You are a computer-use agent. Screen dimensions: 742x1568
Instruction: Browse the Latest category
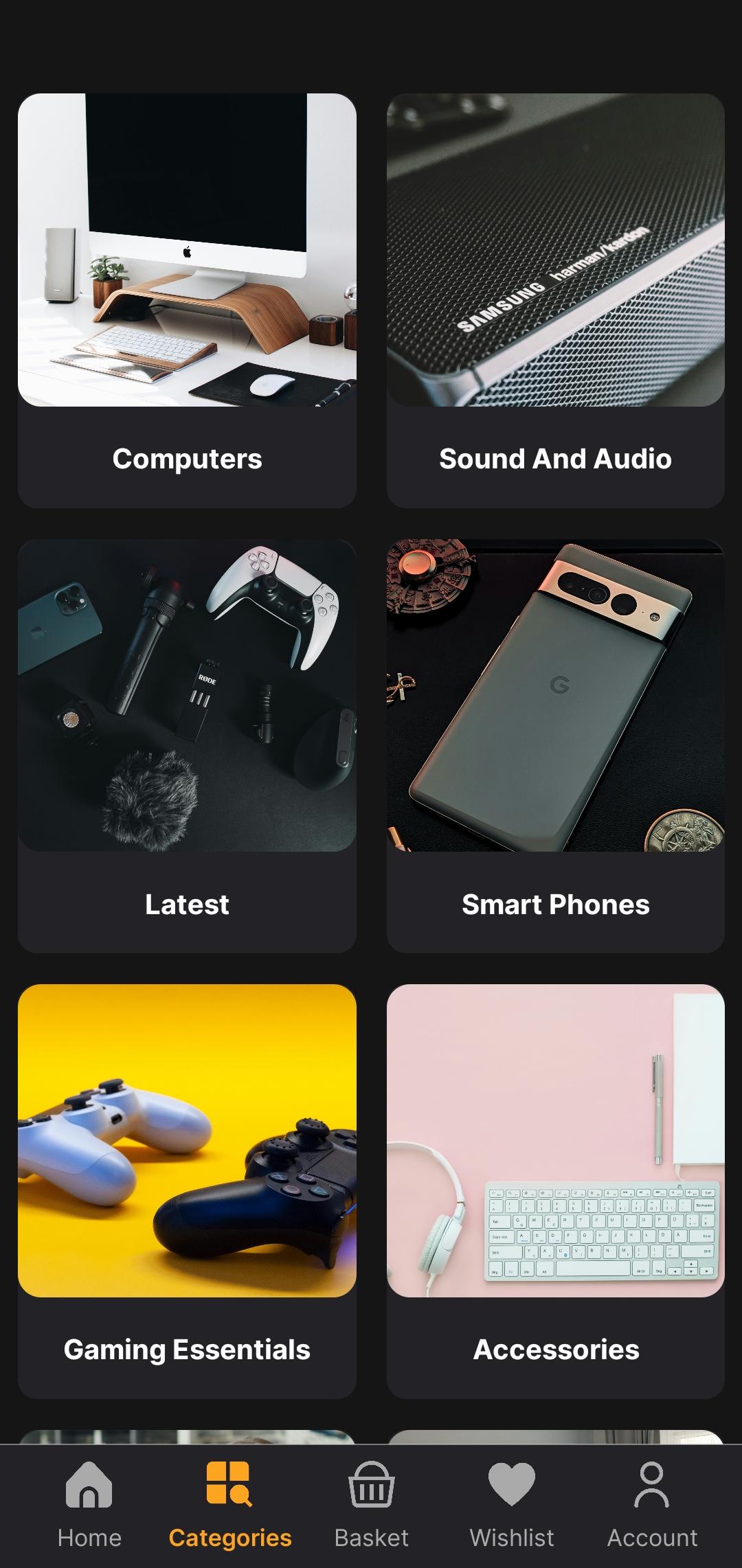(x=187, y=746)
